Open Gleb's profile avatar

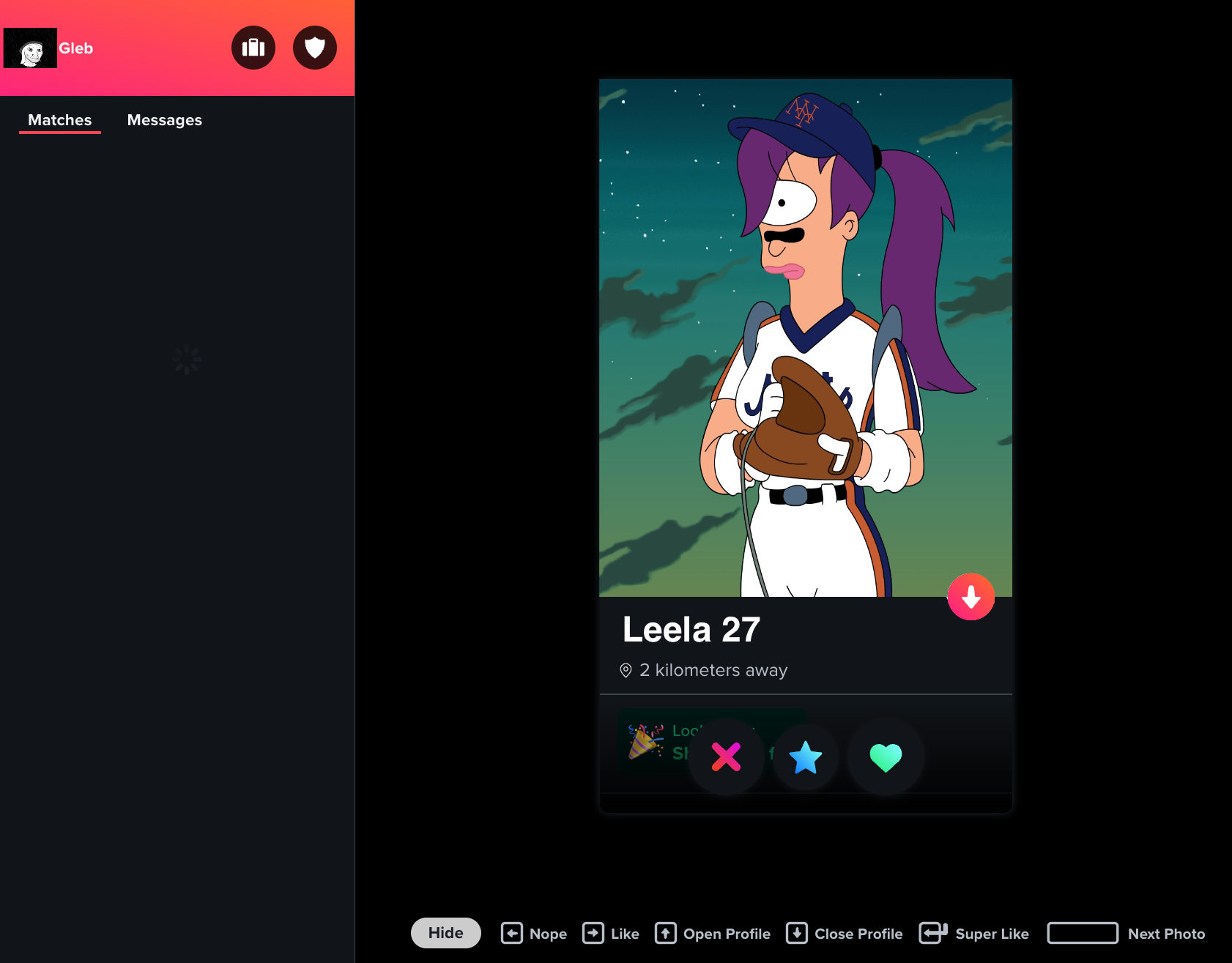pos(30,48)
